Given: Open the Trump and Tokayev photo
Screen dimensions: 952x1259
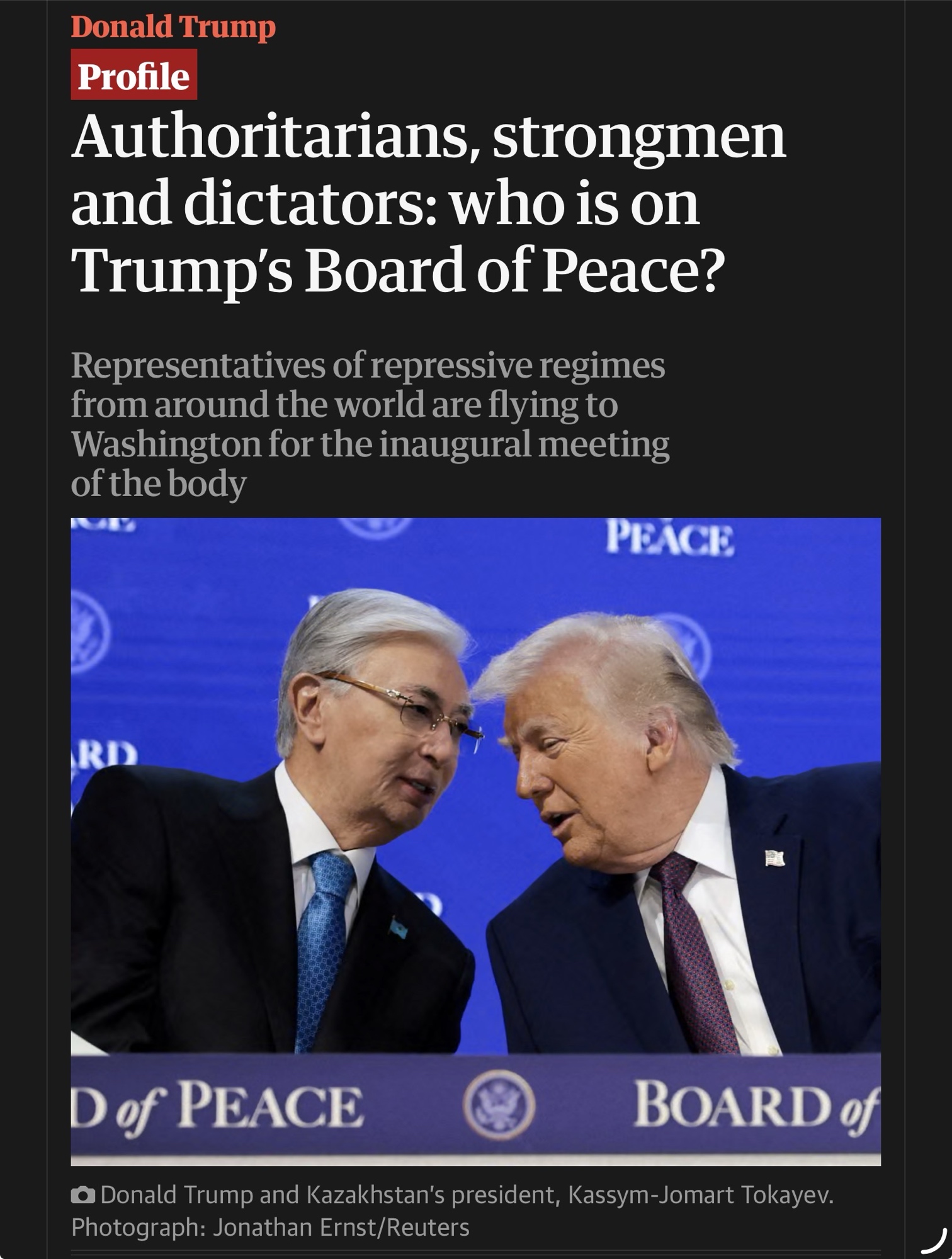Looking at the screenshot, I should [x=475, y=840].
